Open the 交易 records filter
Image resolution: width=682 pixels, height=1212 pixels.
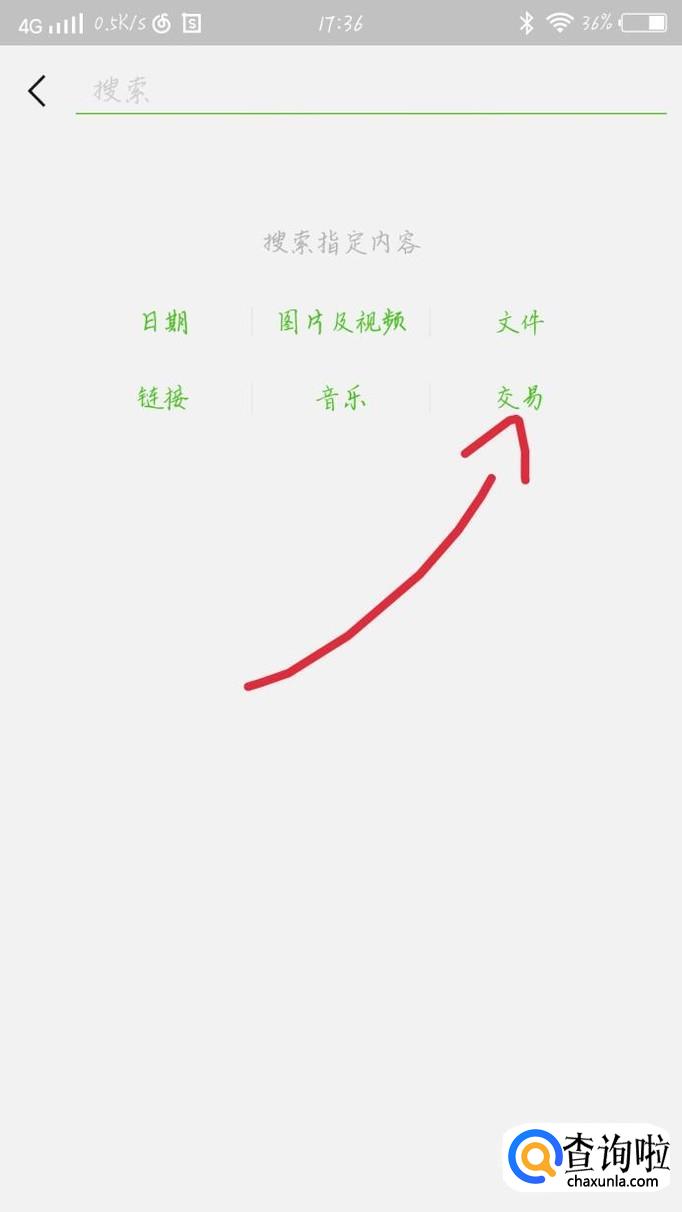(520, 398)
